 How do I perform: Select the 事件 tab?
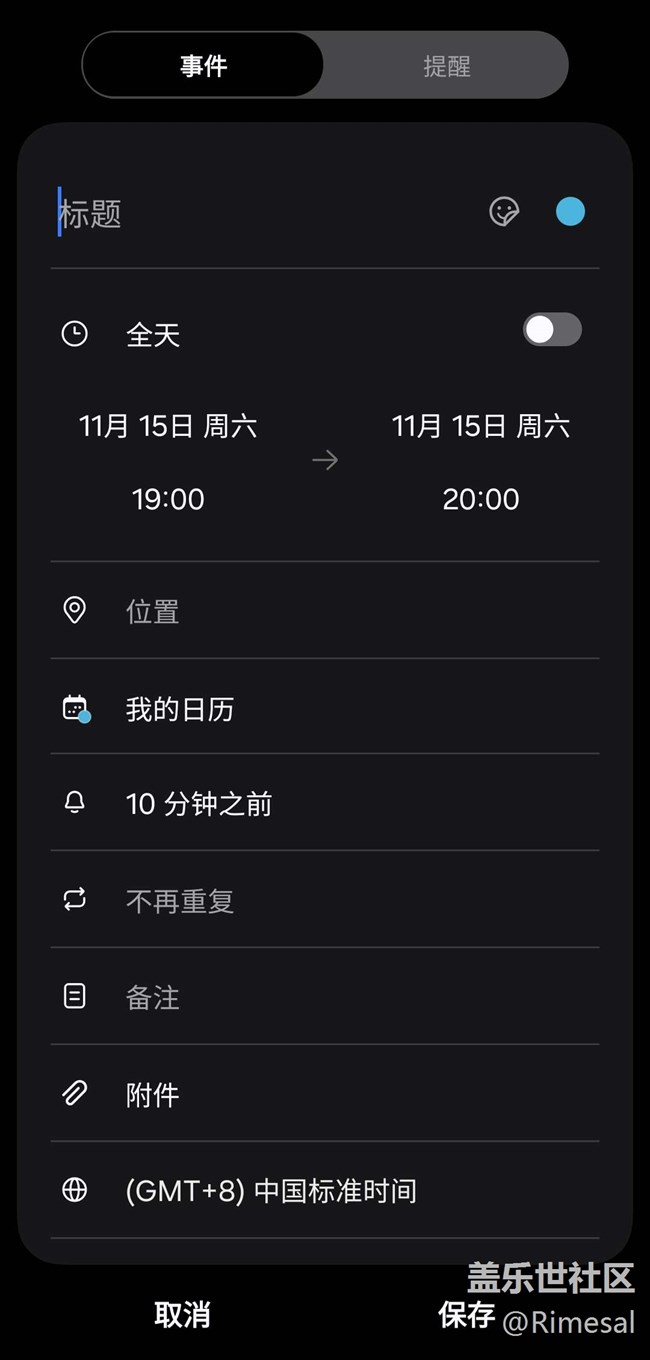click(x=203, y=66)
